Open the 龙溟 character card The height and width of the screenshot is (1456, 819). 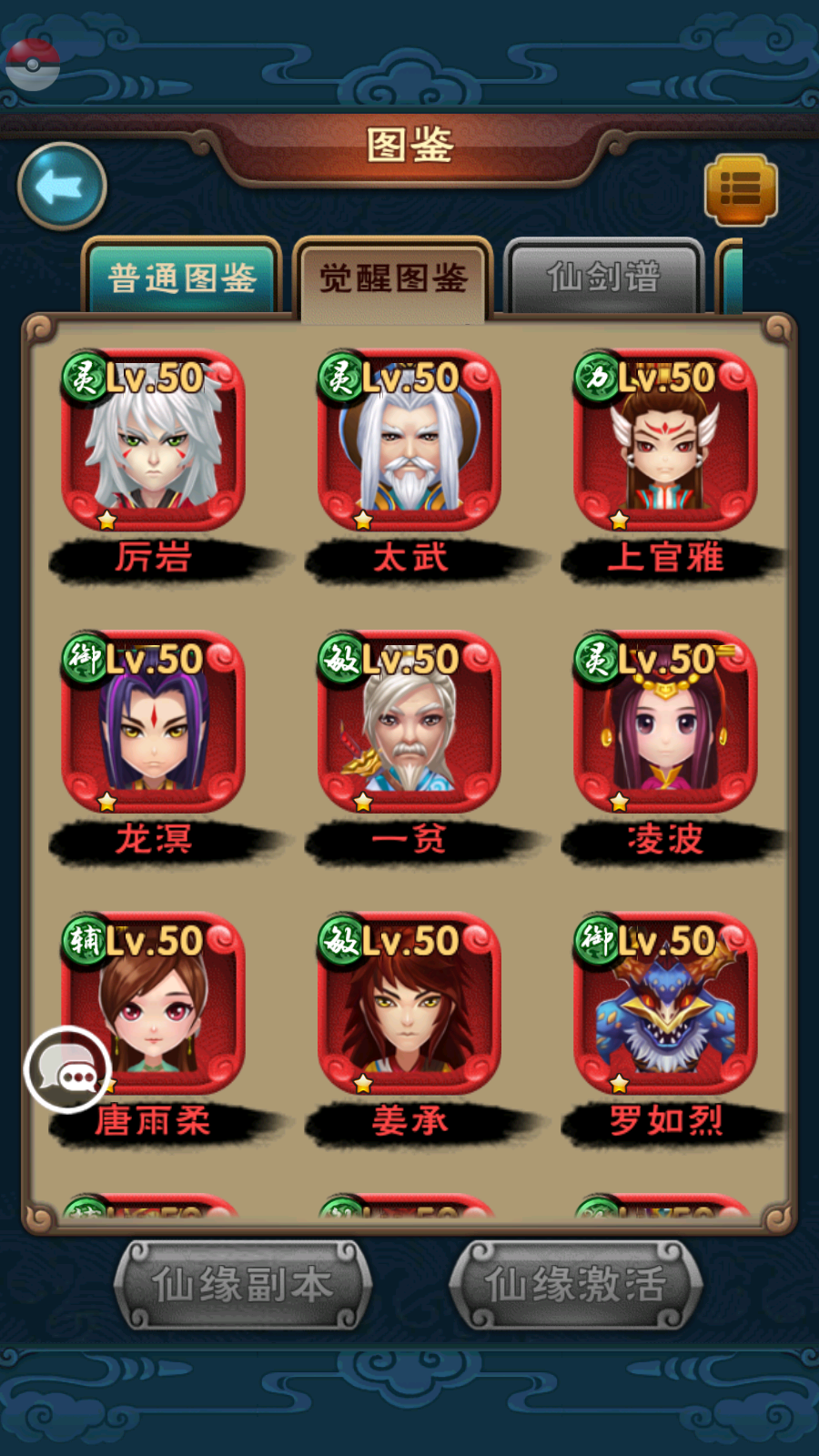click(153, 723)
